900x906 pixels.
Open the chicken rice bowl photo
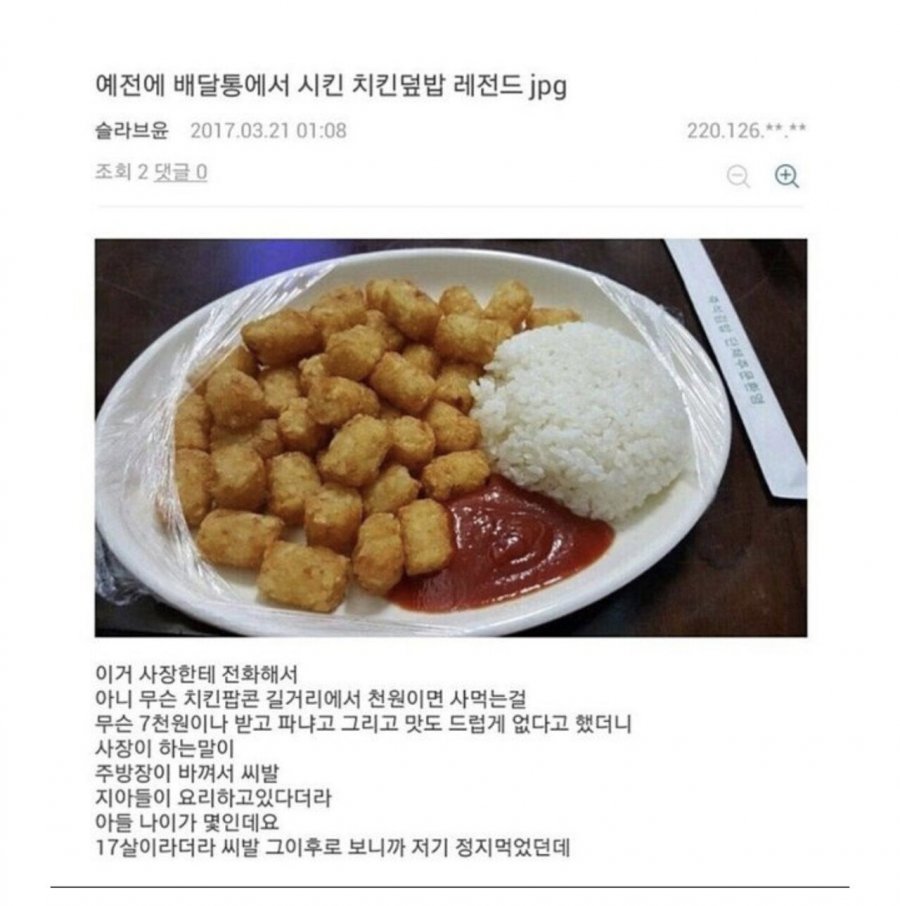point(450,437)
